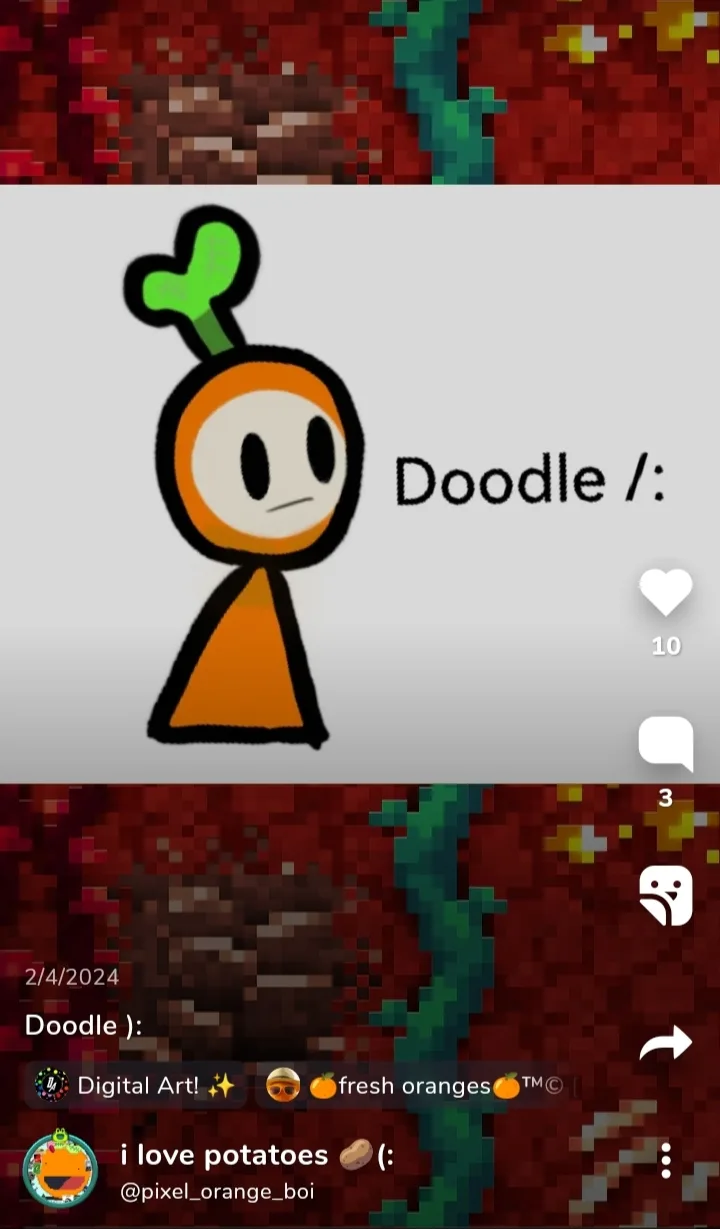View the i love potatoes user profile
Viewport: 720px width, 1229px height.
pos(256,1156)
